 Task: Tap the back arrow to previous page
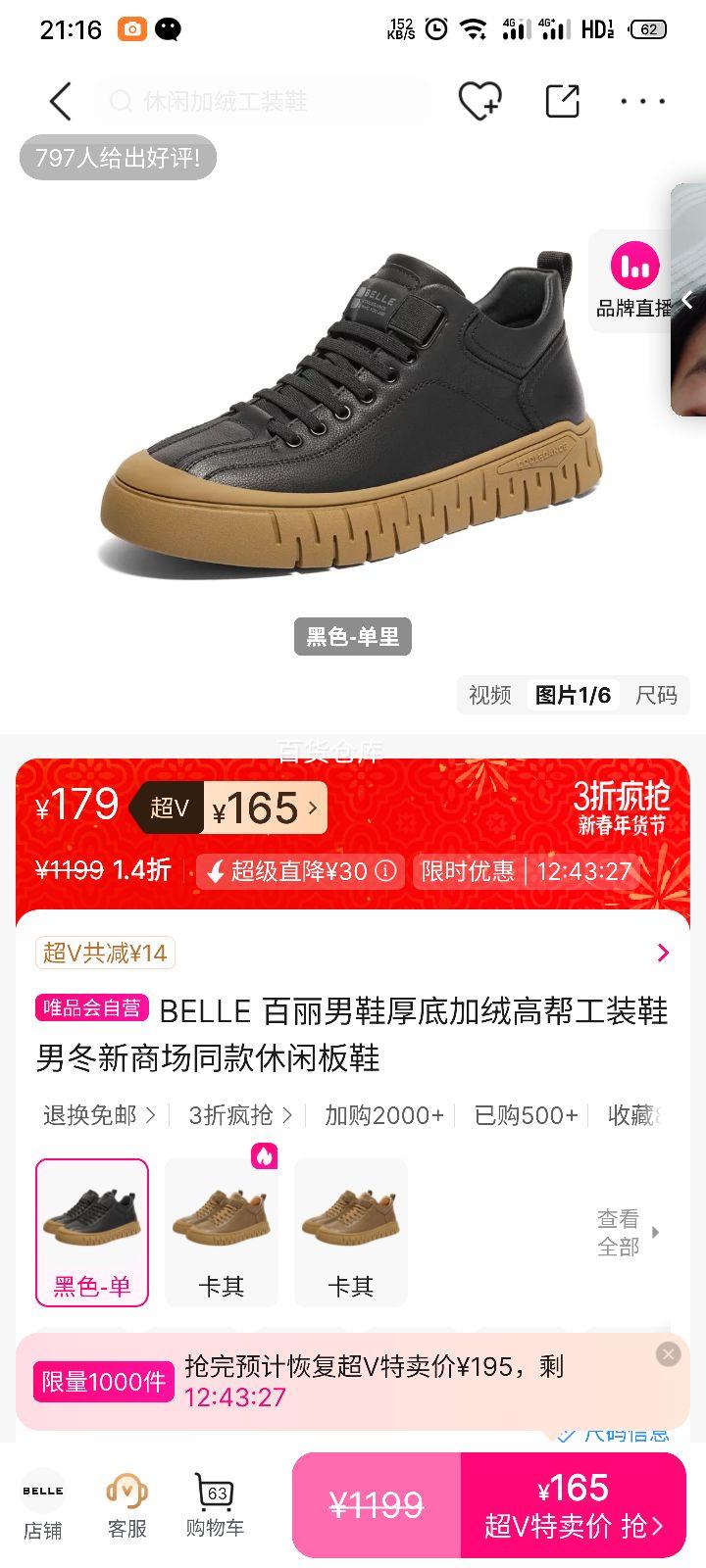(59, 101)
